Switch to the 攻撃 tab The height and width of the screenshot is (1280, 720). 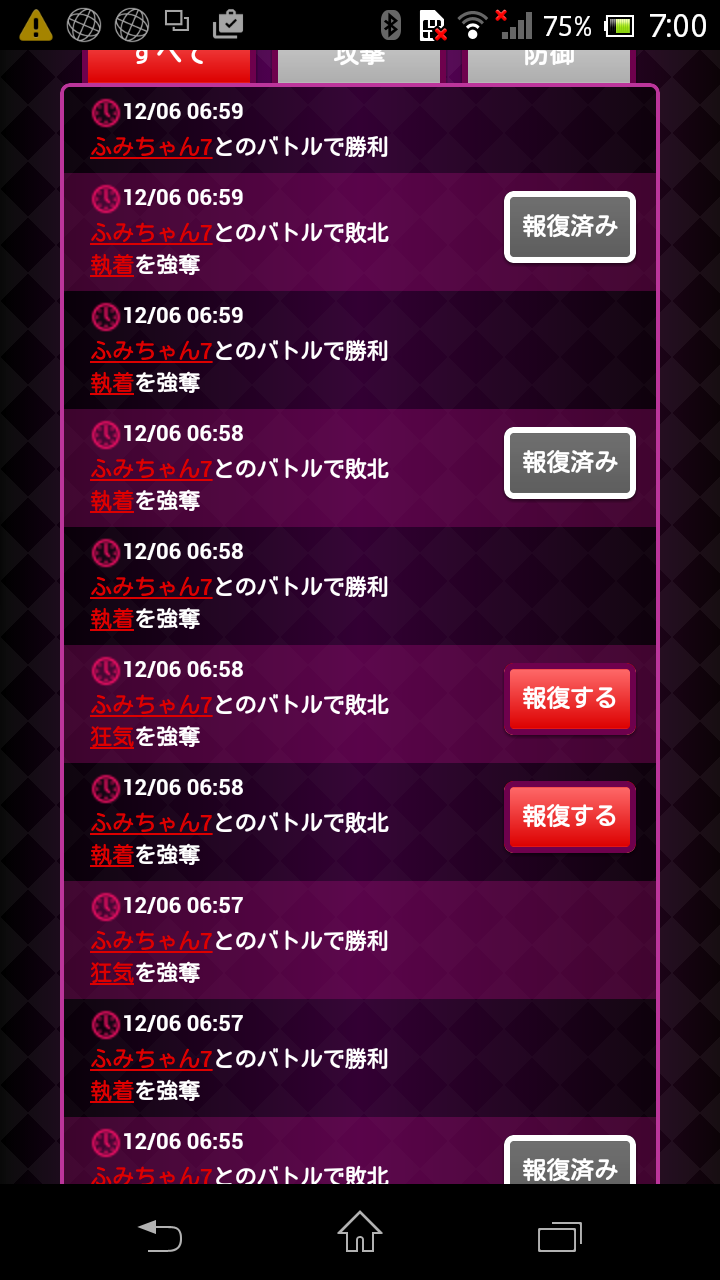point(359,64)
